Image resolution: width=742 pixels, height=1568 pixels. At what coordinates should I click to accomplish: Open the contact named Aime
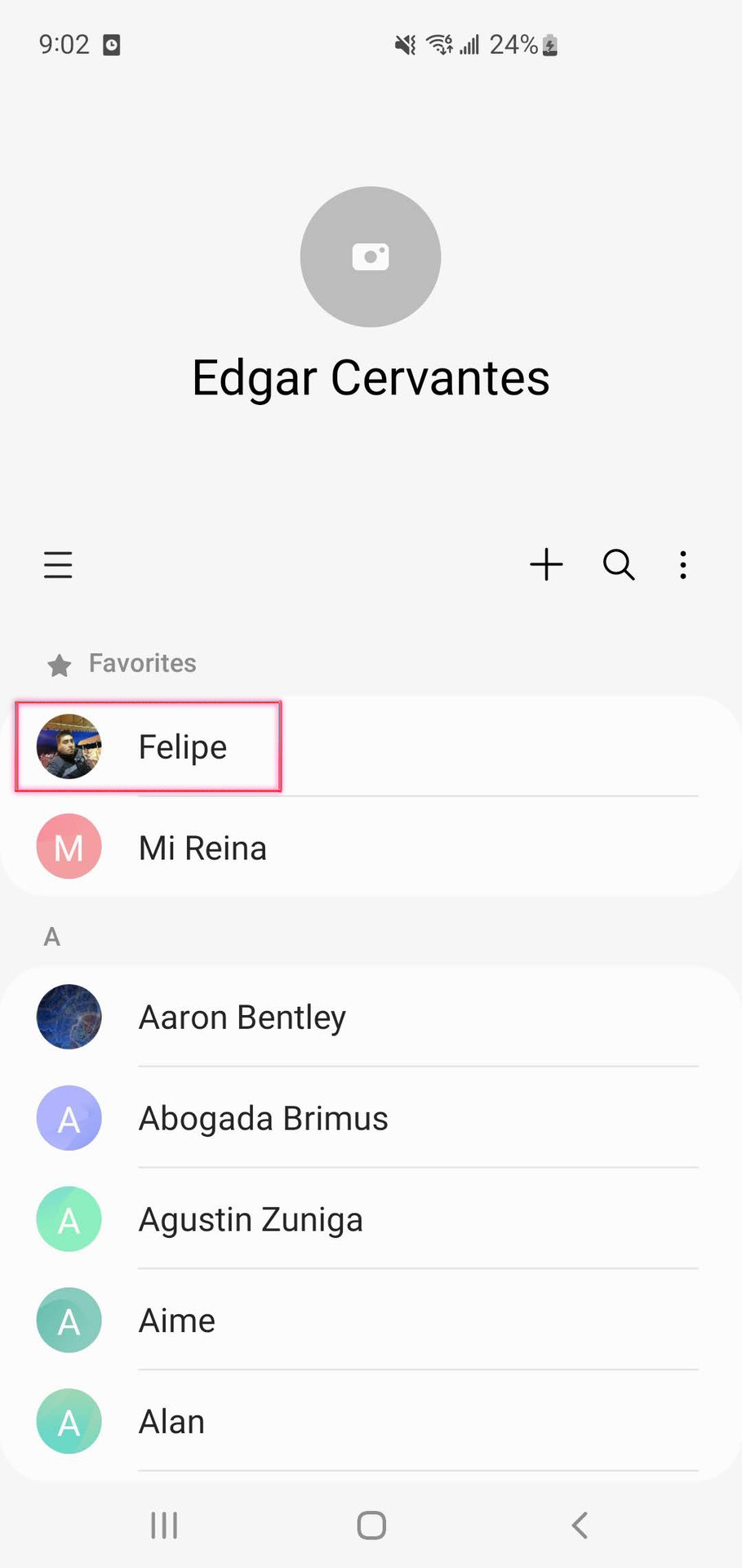pos(177,1321)
